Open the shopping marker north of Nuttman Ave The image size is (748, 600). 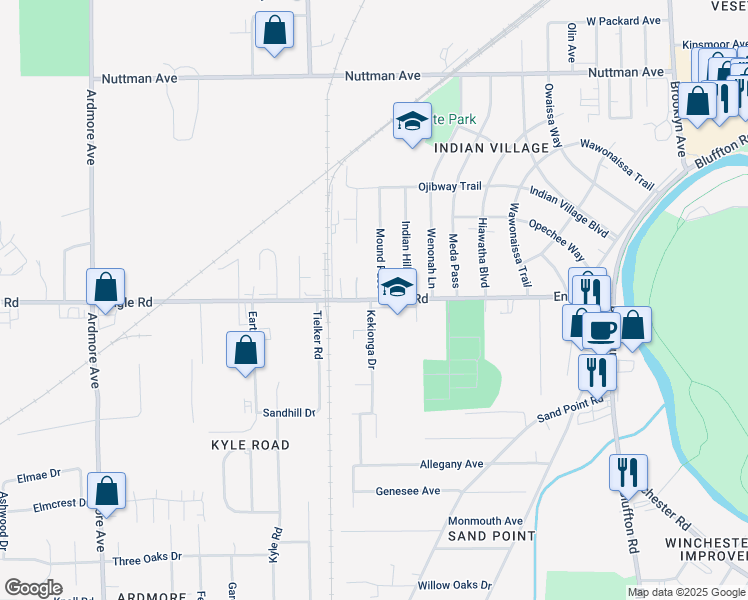tap(274, 30)
